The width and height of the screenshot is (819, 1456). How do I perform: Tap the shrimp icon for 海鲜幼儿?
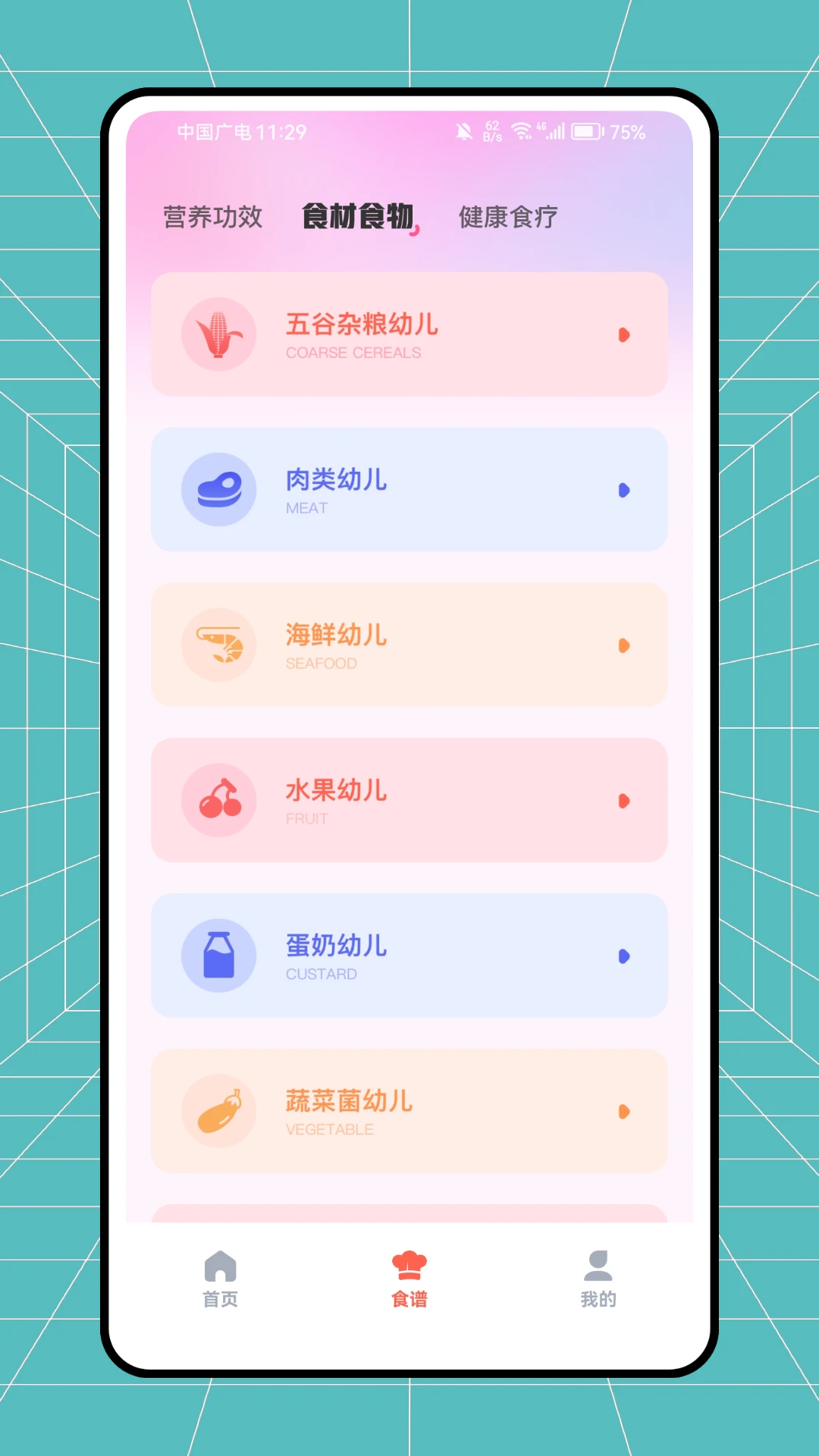tap(218, 645)
